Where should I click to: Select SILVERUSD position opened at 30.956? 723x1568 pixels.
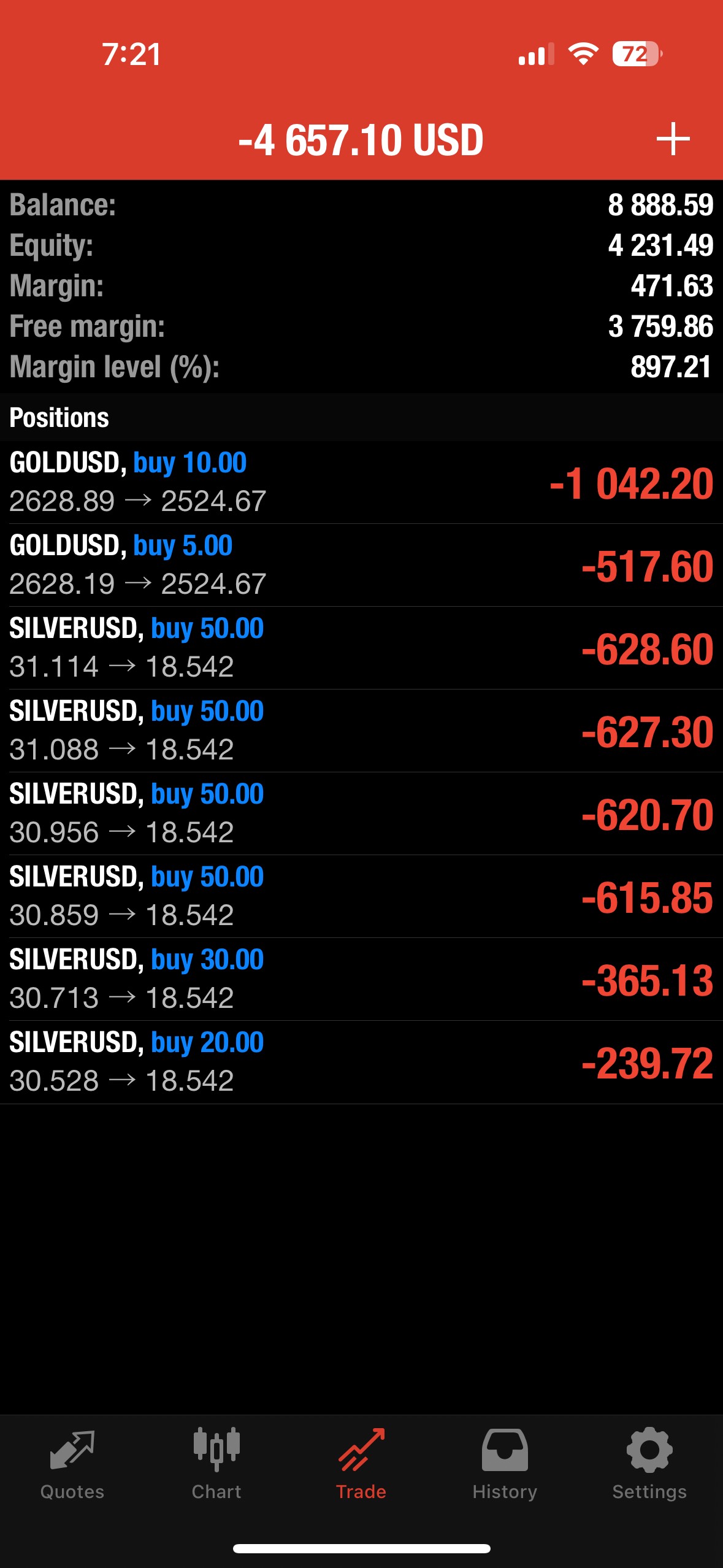click(x=361, y=813)
